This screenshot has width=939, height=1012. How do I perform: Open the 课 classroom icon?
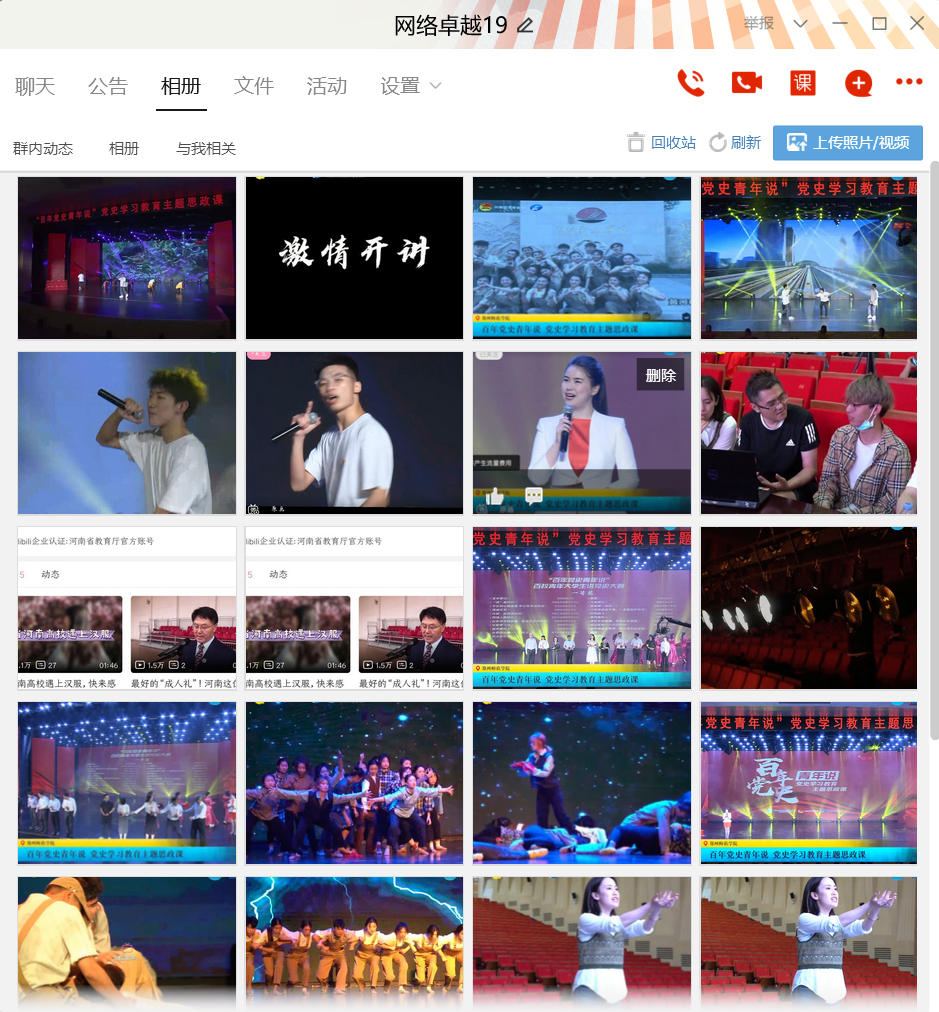pyautogui.click(x=803, y=83)
